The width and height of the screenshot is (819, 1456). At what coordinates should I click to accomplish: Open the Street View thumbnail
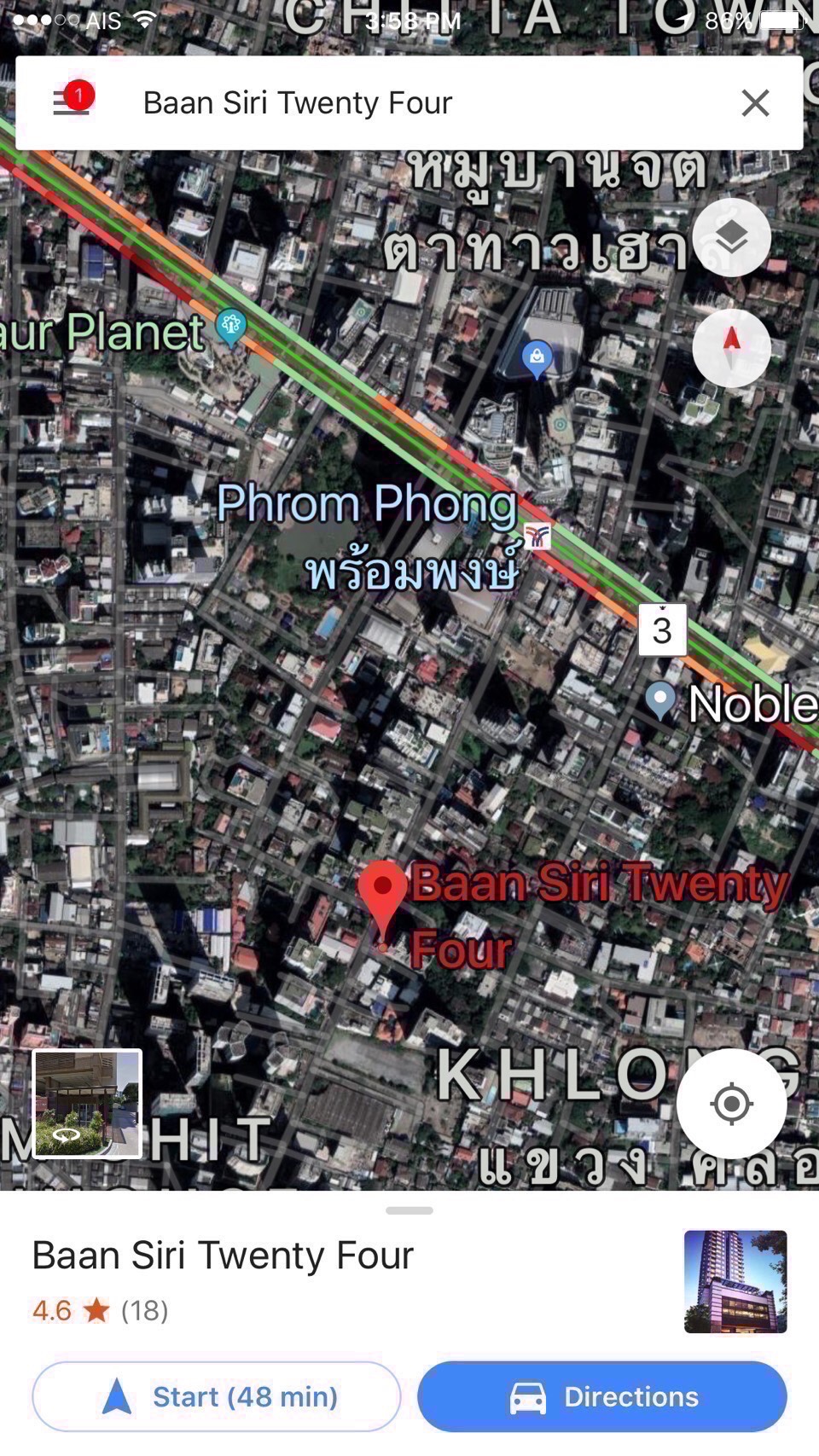(x=87, y=1103)
